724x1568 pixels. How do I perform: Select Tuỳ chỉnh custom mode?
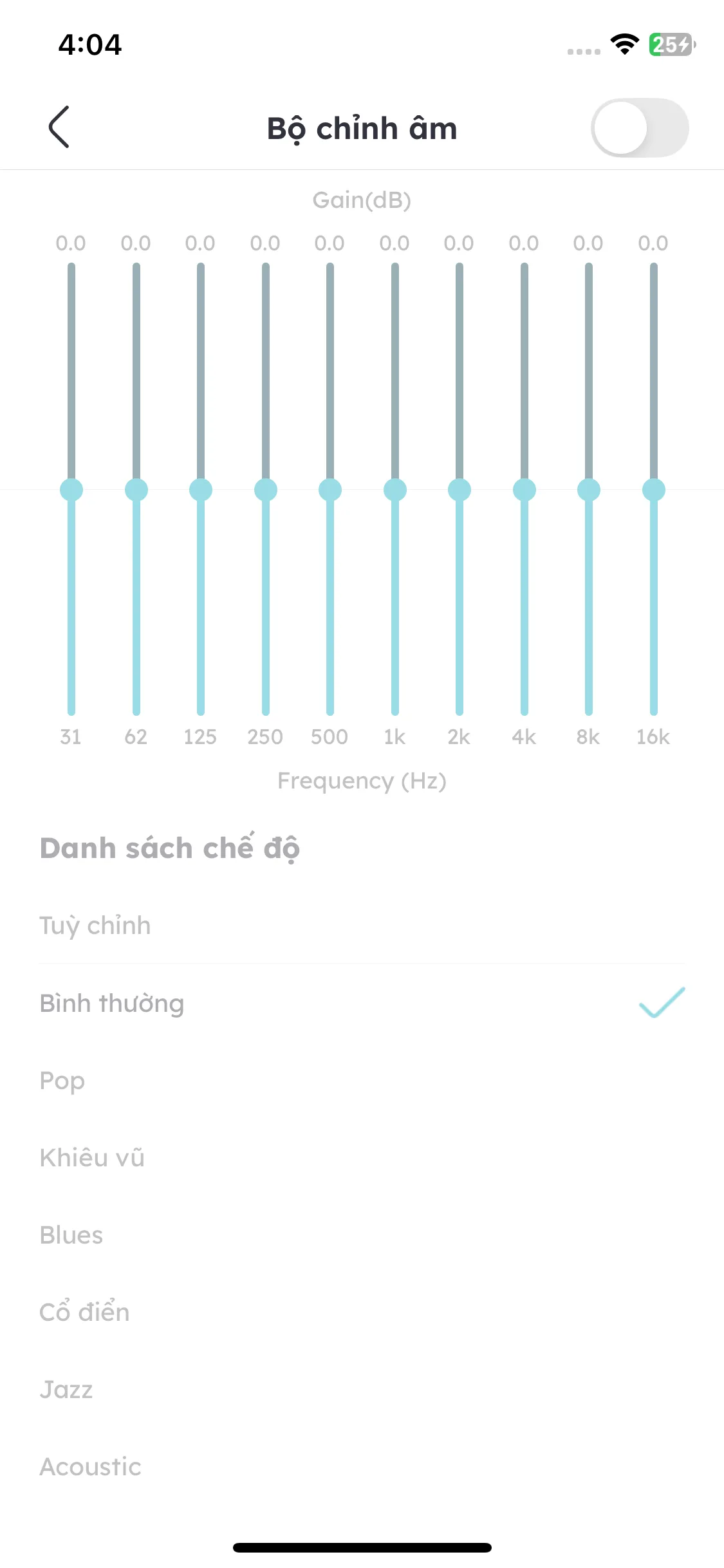(x=95, y=926)
